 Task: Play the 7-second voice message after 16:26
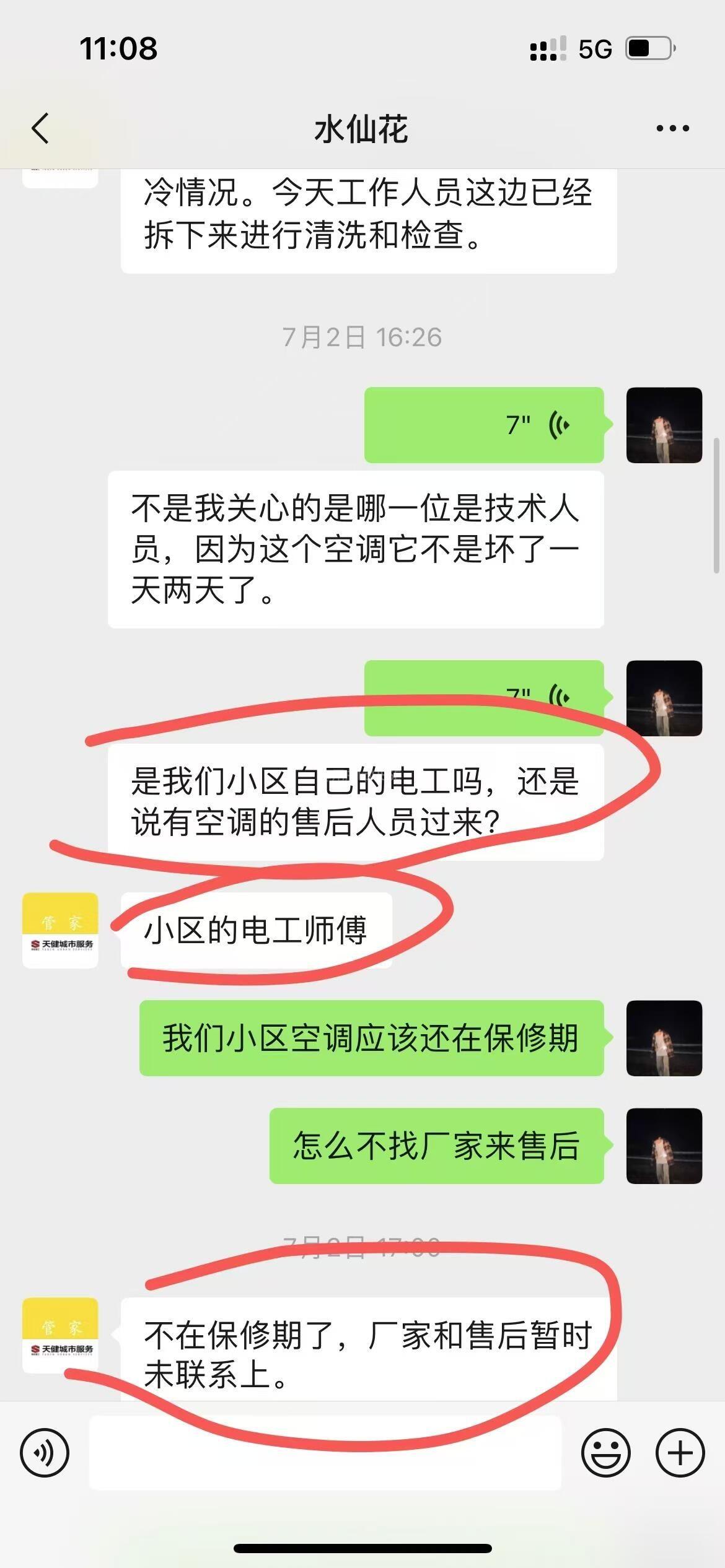(x=483, y=425)
